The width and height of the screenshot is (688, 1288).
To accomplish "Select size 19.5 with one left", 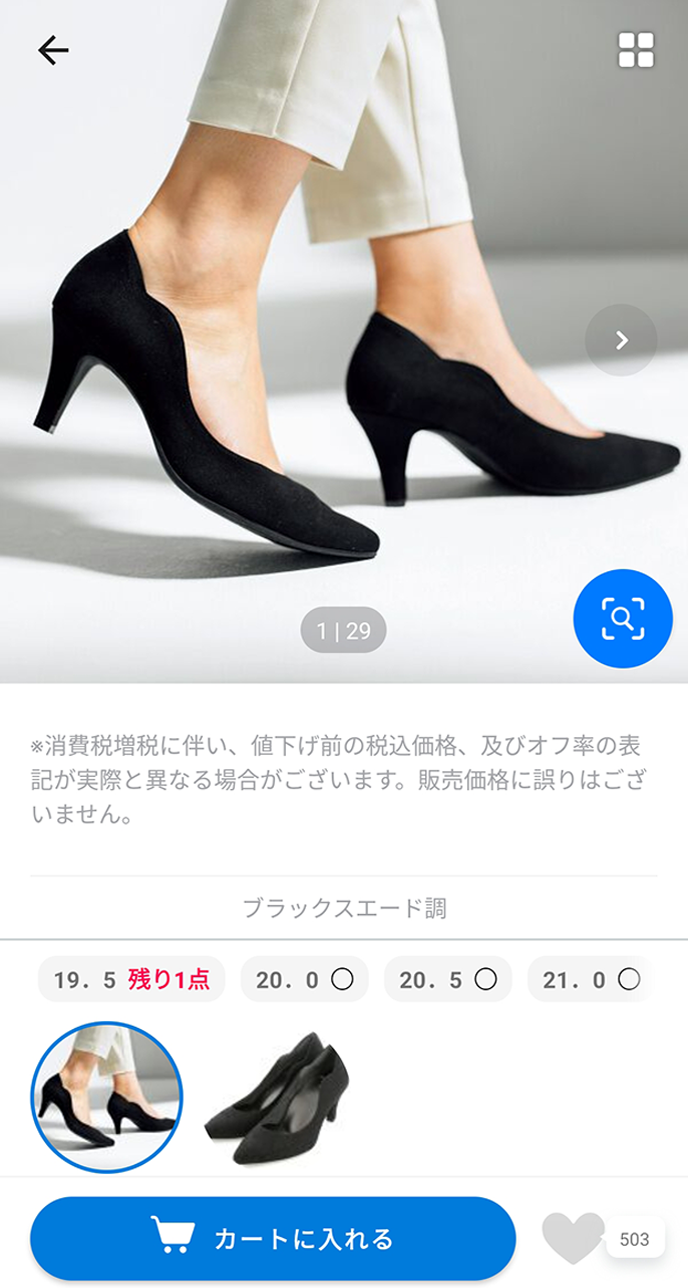I will click(131, 980).
